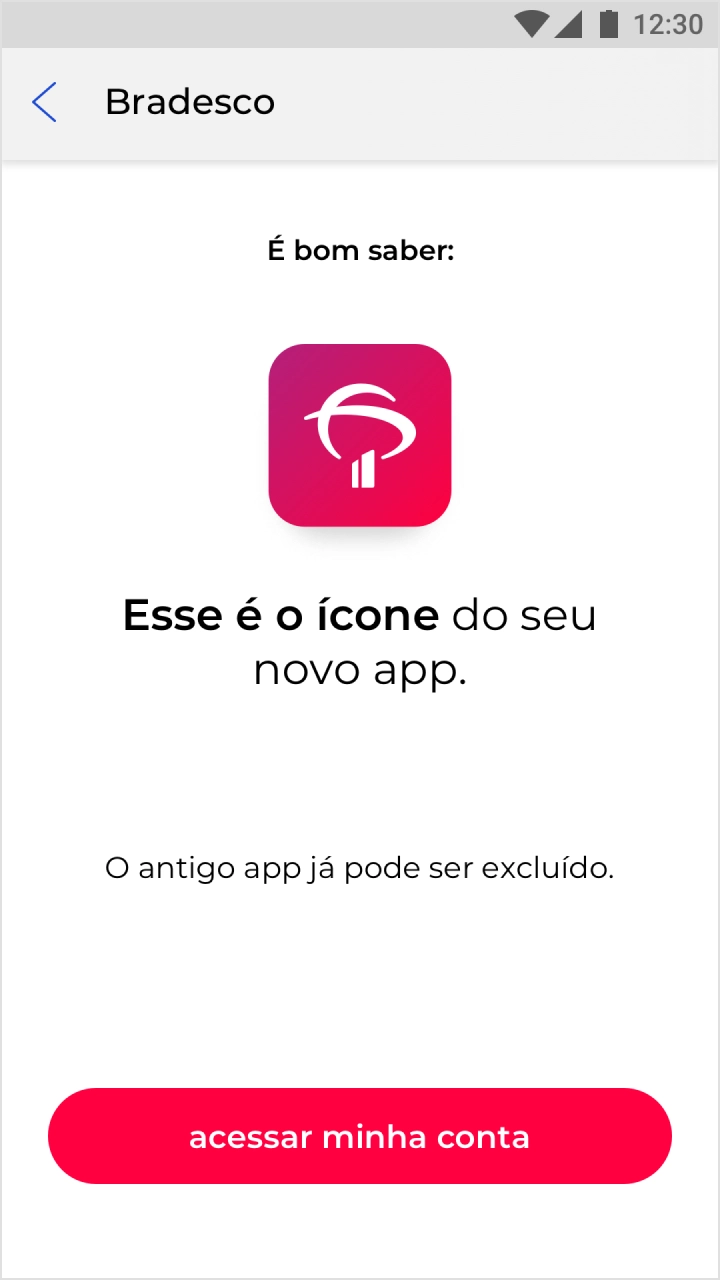Tap the 'acessar minha conta' button
This screenshot has height=1280, width=720.
(x=360, y=1136)
